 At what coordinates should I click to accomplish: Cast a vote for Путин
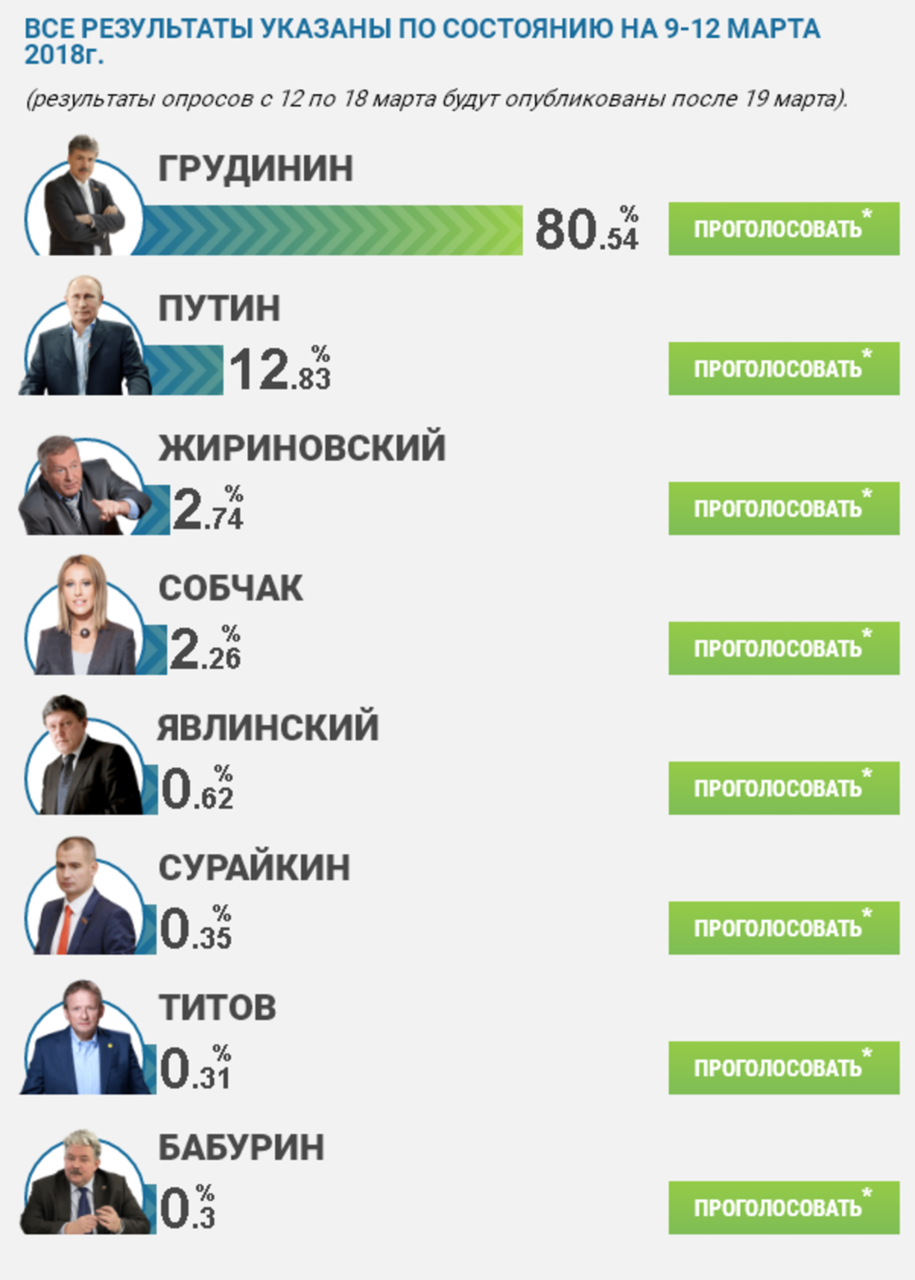[x=783, y=369]
